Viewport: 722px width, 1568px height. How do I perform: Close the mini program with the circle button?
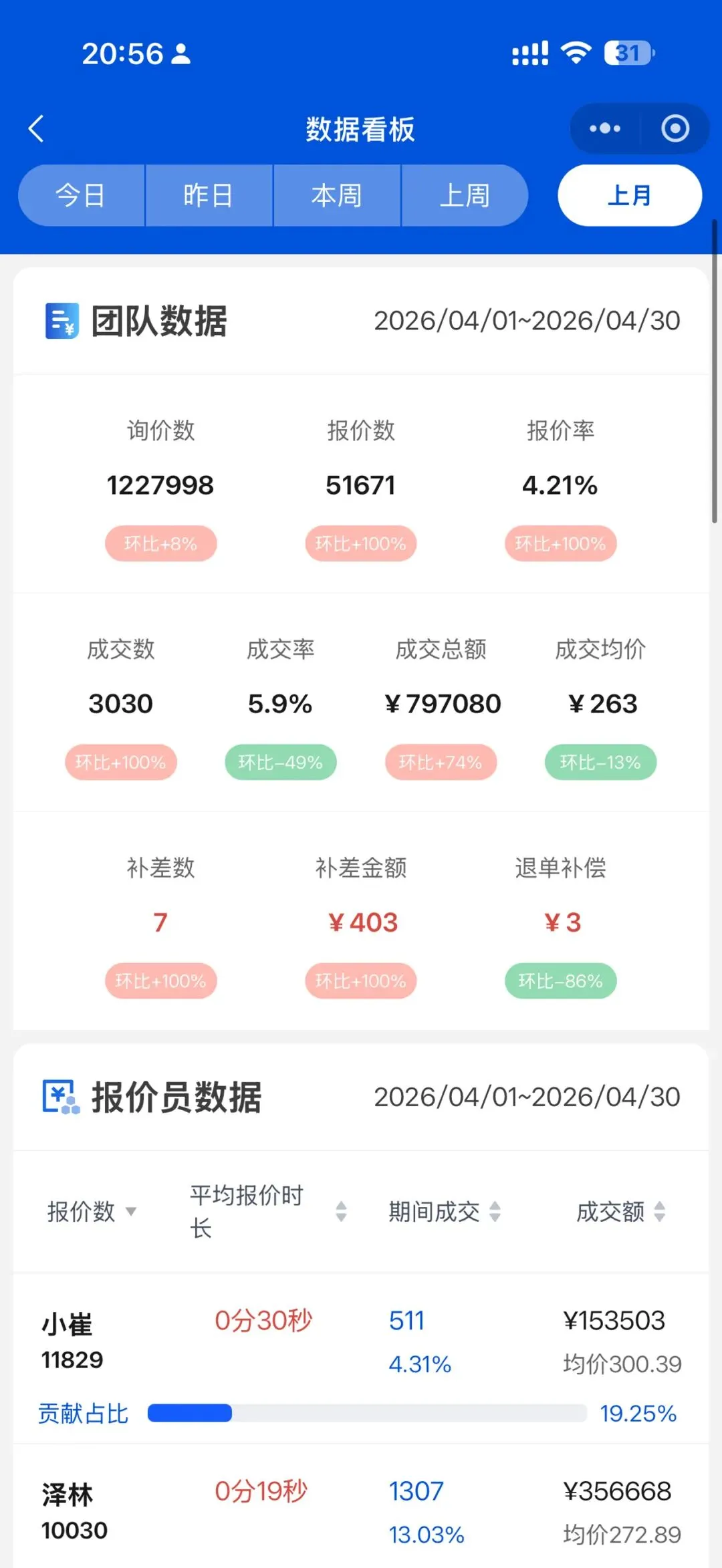pyautogui.click(x=675, y=128)
